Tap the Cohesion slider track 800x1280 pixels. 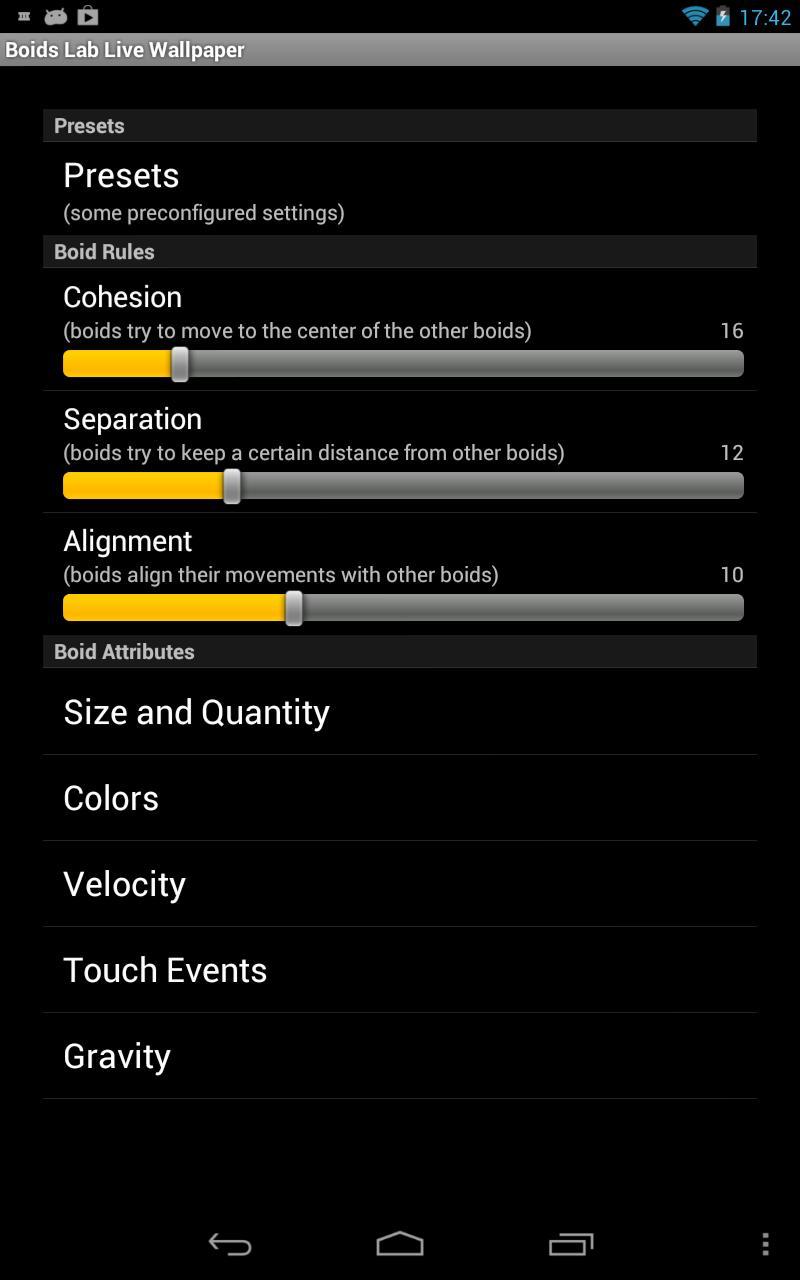(402, 364)
